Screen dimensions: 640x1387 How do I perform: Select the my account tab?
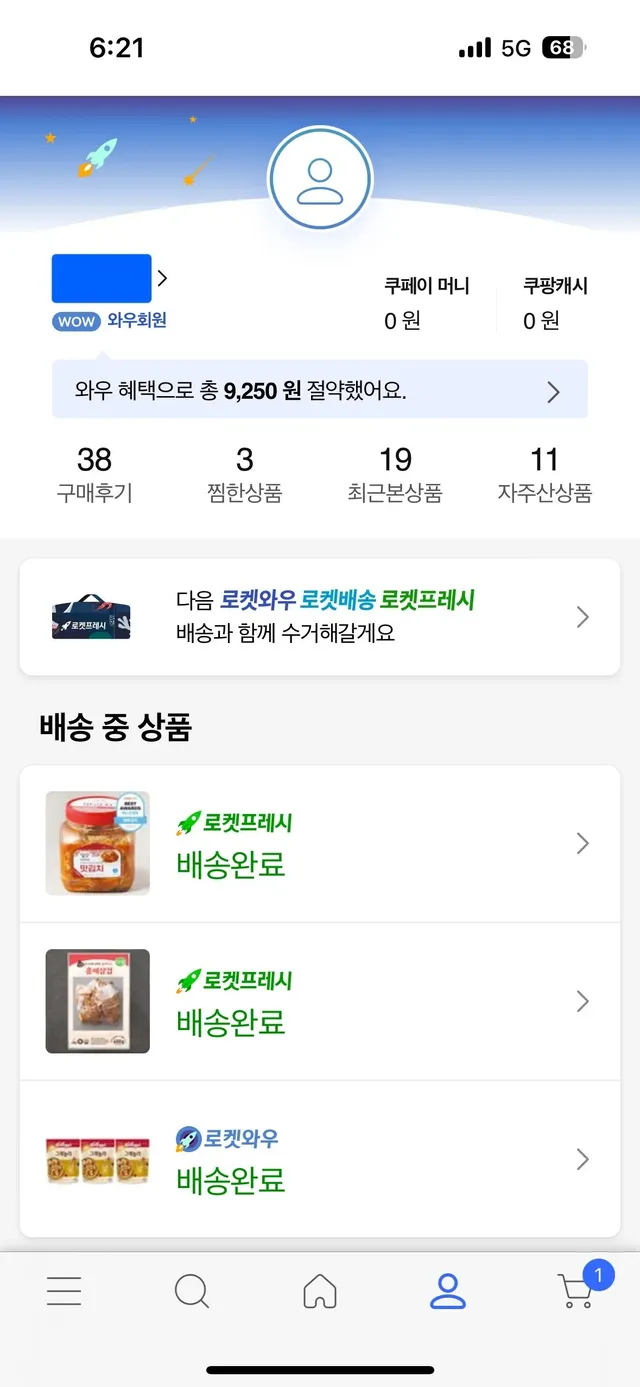447,1291
